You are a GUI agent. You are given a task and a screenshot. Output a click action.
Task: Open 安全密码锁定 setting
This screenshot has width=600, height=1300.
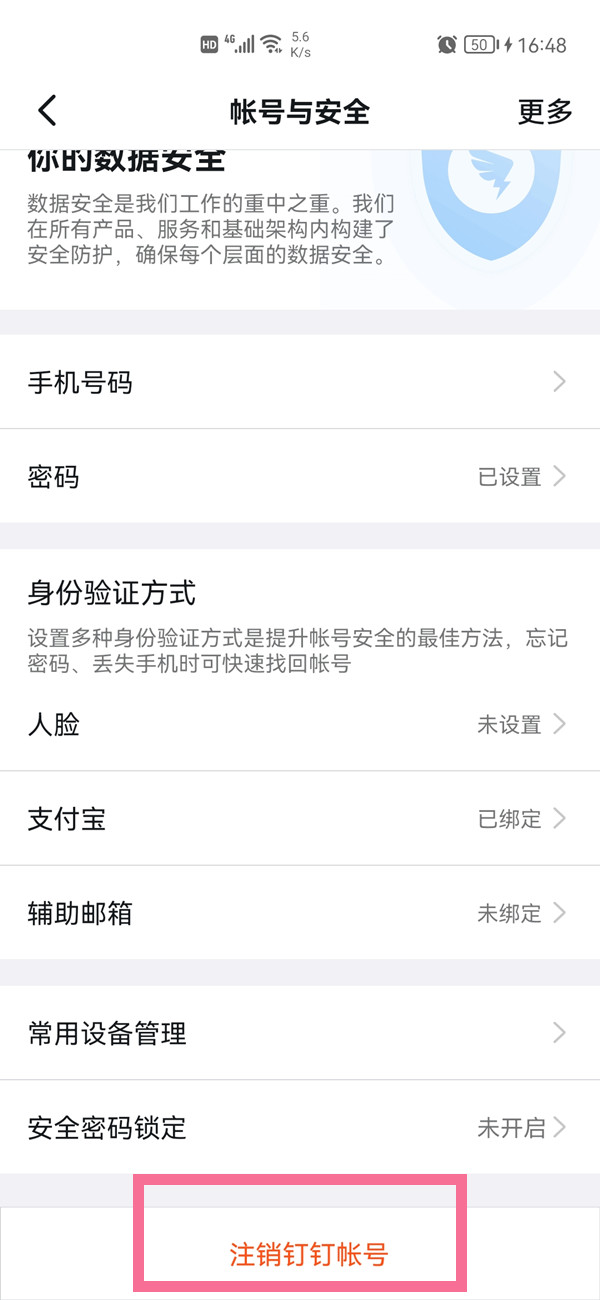[300, 1128]
